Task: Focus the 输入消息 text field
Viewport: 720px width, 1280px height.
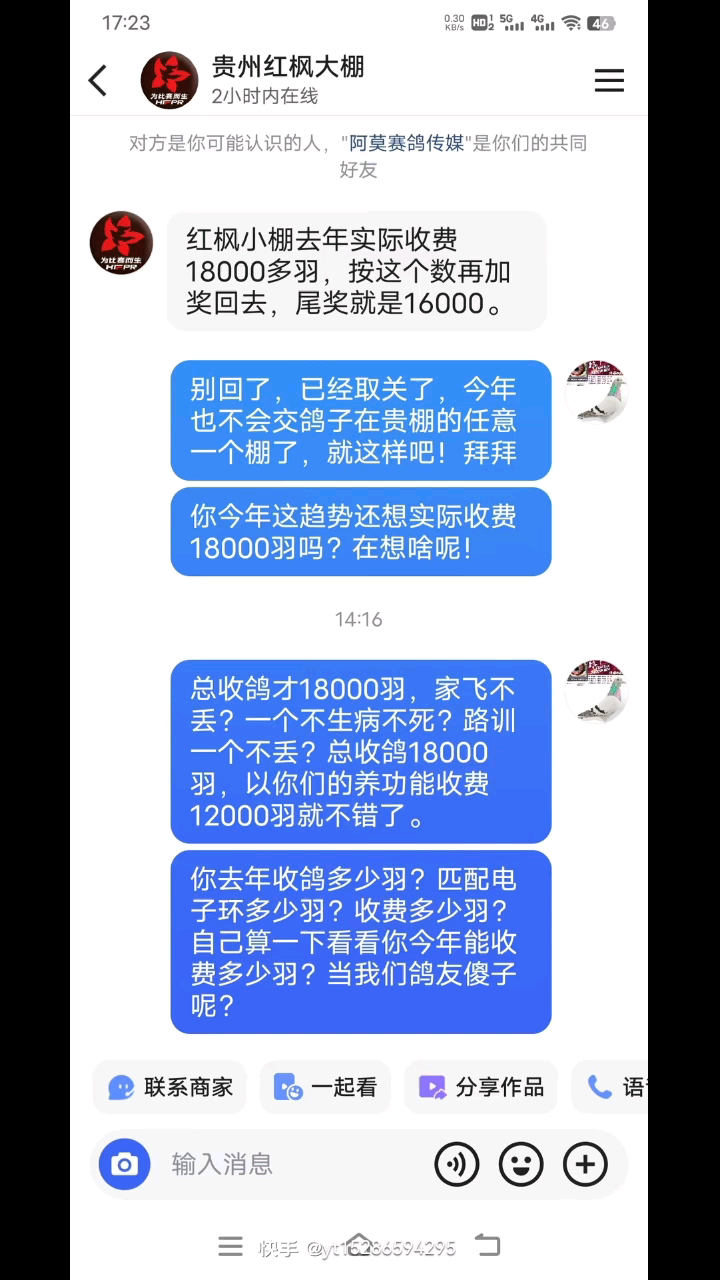Action: pos(290,1164)
